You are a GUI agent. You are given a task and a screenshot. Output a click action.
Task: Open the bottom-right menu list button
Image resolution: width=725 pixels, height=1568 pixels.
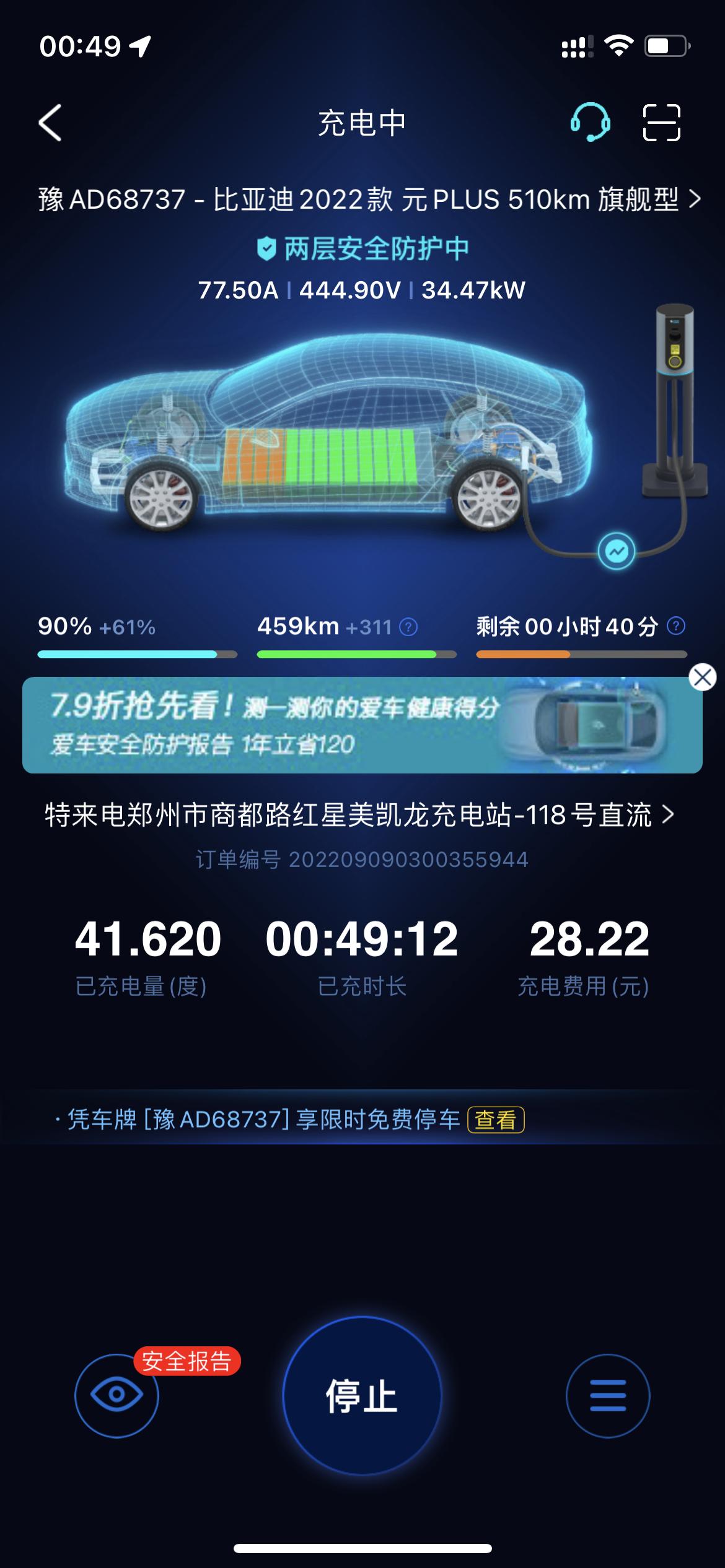(x=607, y=1396)
